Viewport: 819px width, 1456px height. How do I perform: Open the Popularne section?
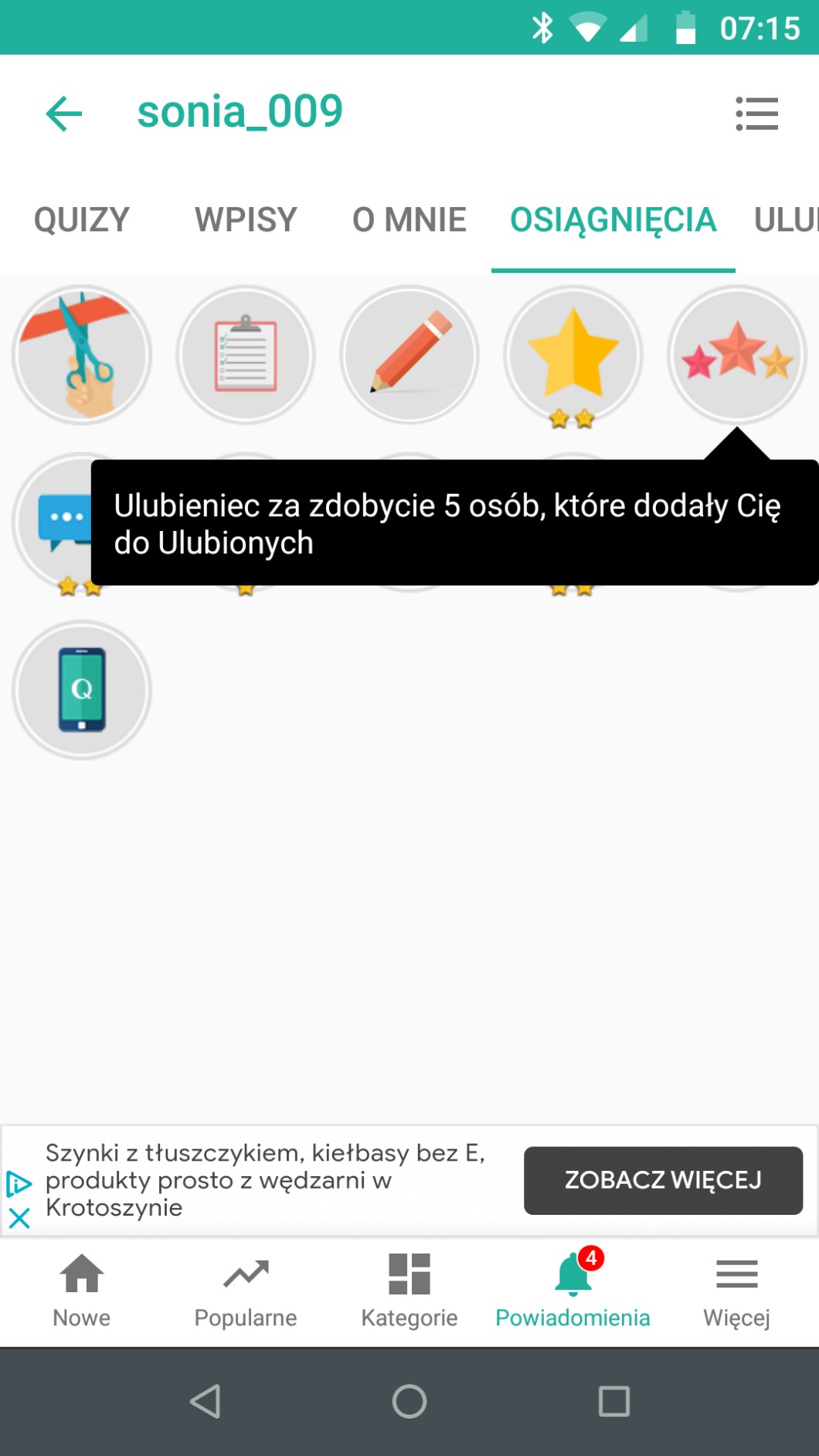pos(246,1290)
